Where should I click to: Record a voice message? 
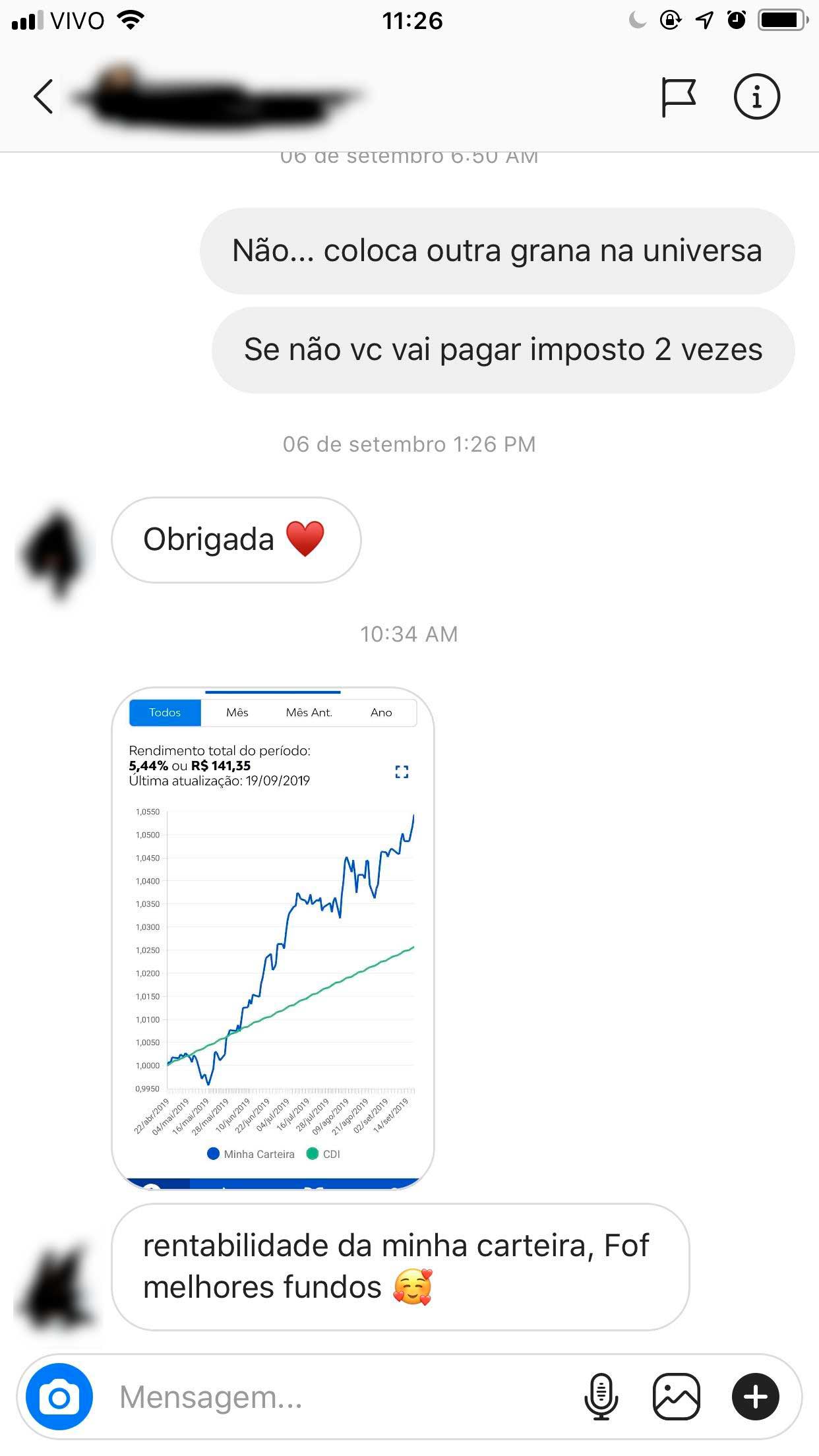pyautogui.click(x=601, y=1397)
